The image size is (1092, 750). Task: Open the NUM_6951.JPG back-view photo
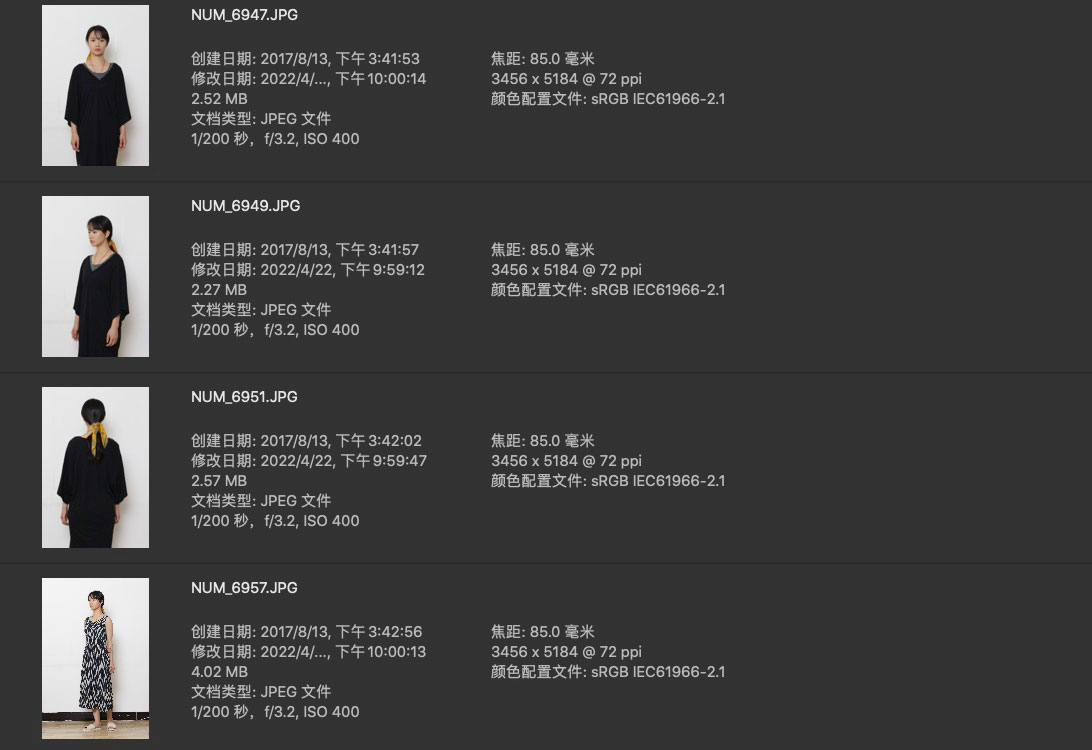pos(95,468)
